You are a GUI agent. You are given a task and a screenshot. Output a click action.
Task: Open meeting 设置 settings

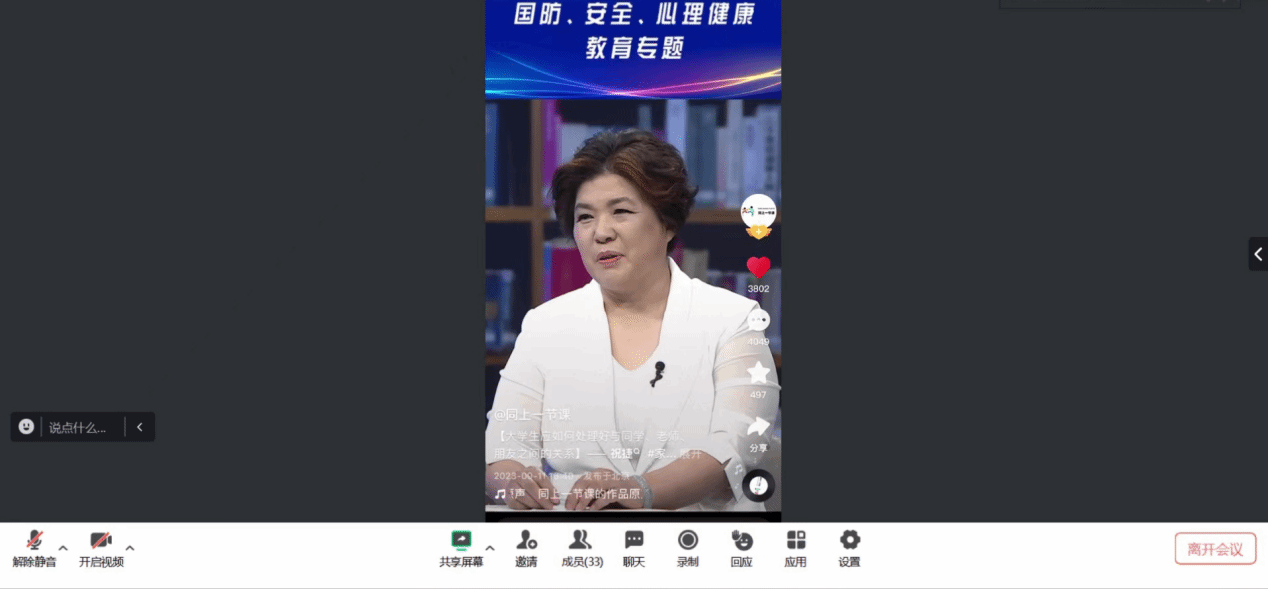(x=849, y=548)
